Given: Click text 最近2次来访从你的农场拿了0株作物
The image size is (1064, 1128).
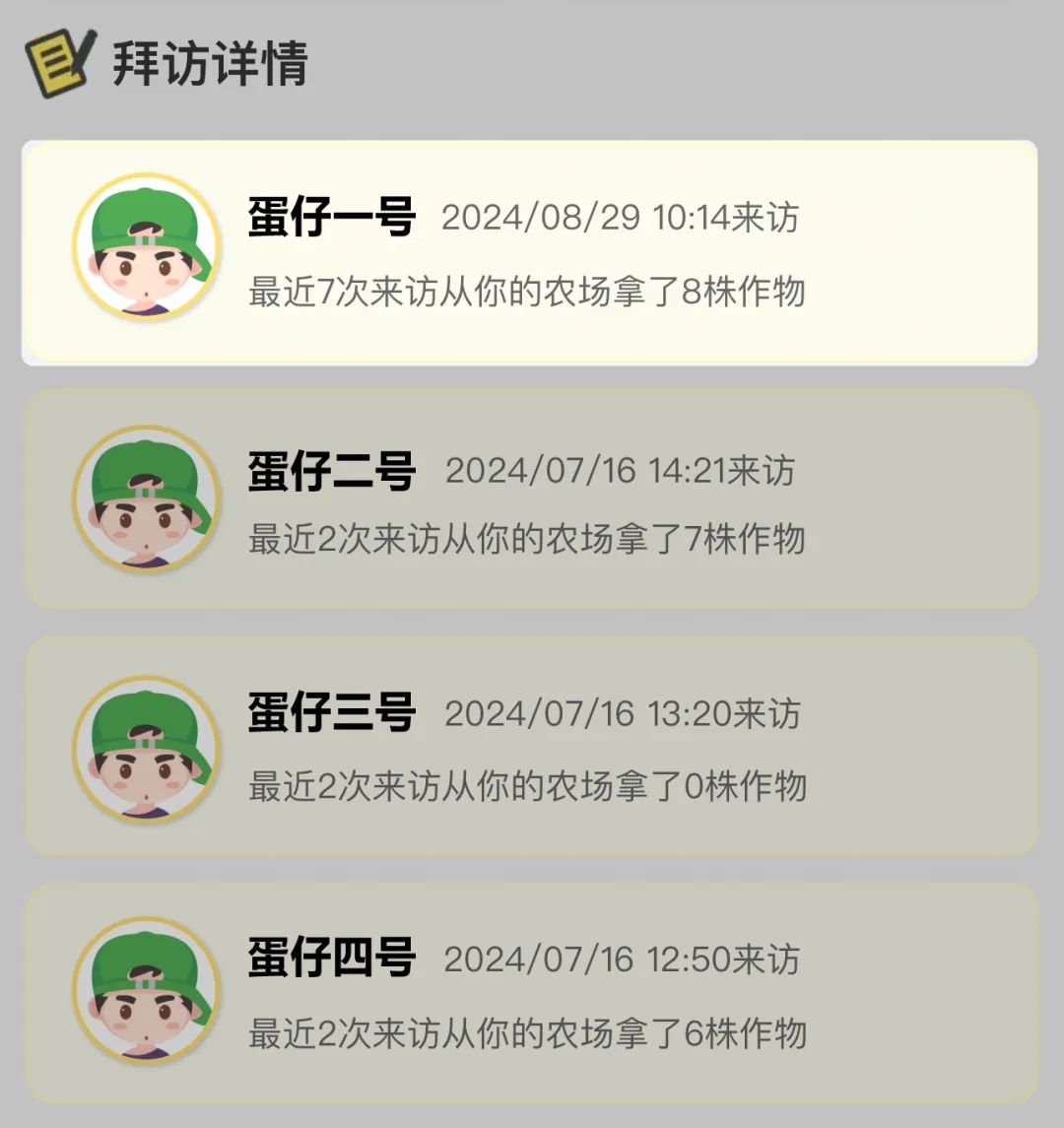Looking at the screenshot, I should tap(527, 788).
